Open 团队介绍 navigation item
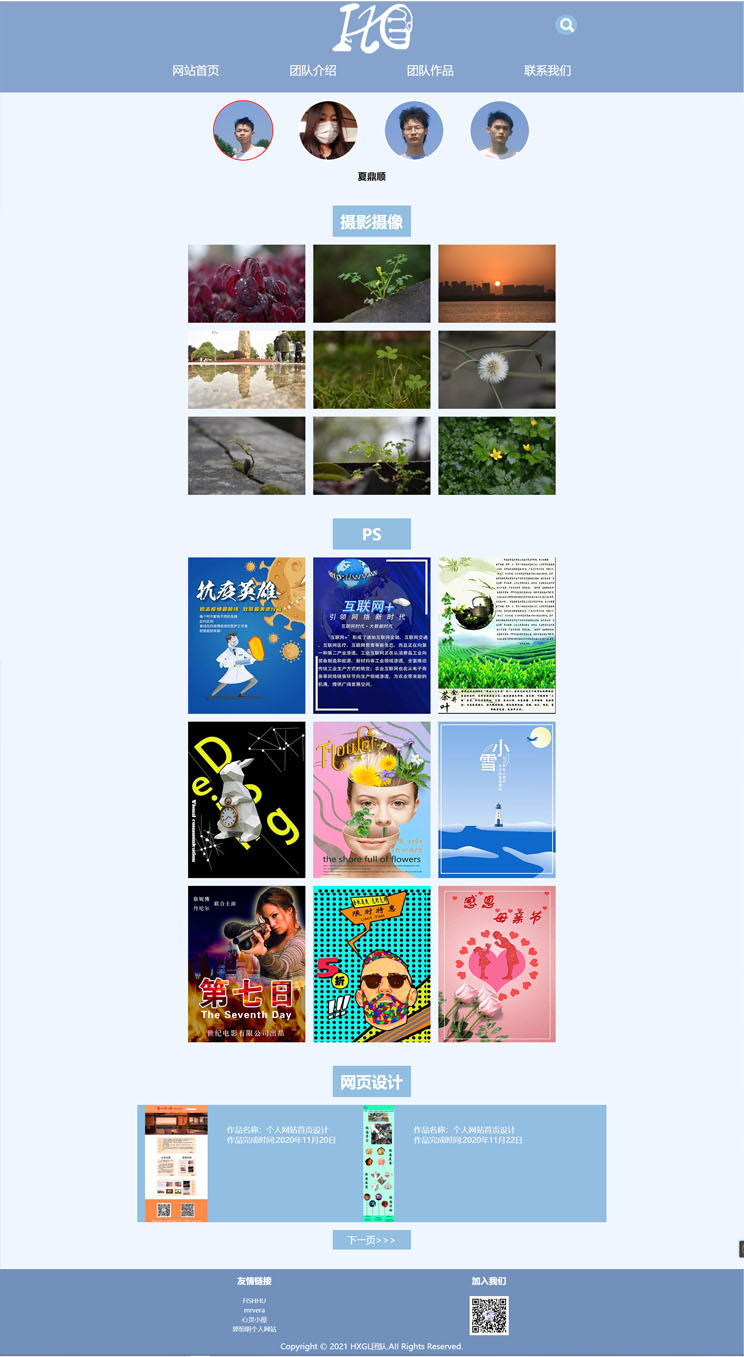 pyautogui.click(x=312, y=71)
